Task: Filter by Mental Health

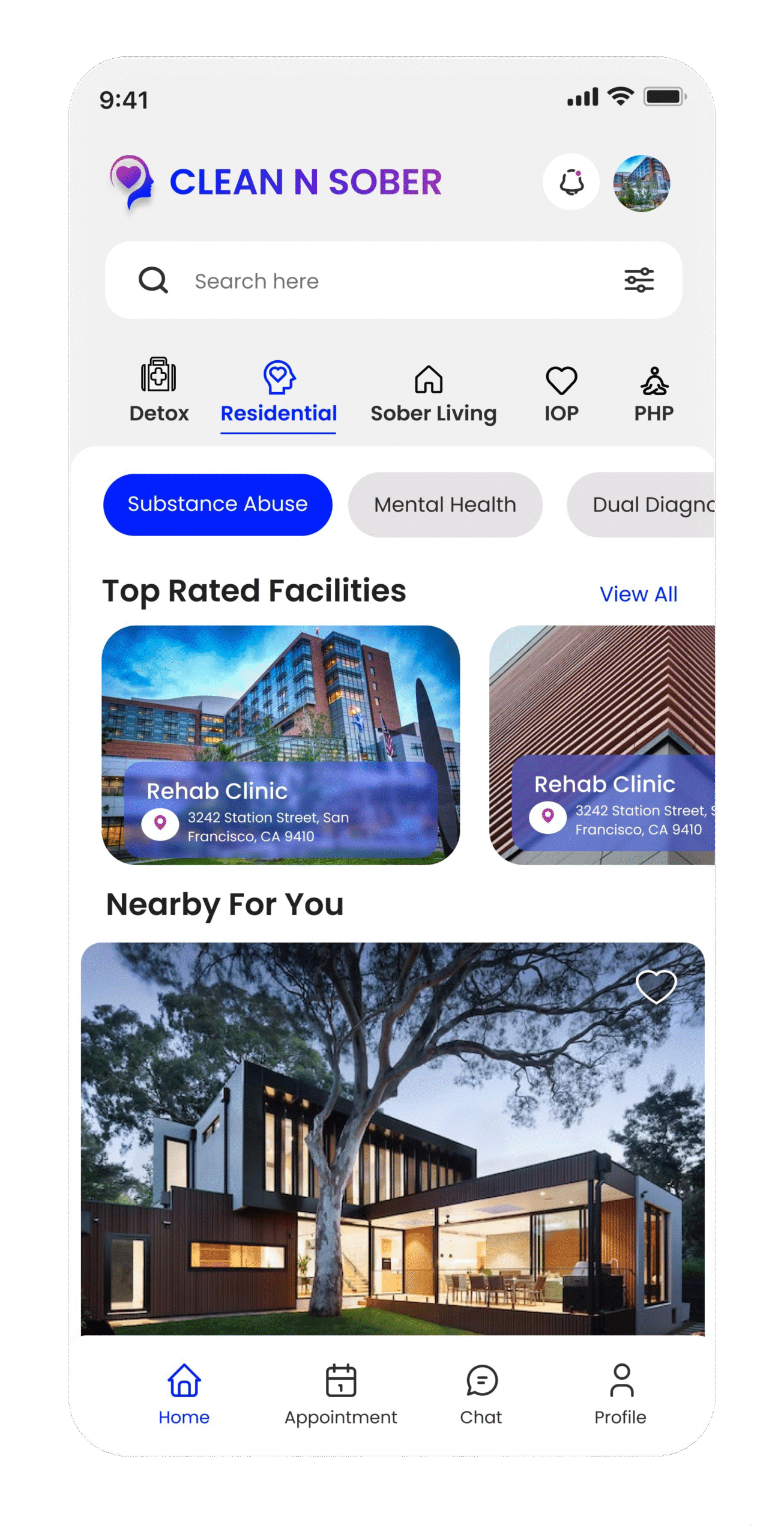Action: click(x=445, y=505)
